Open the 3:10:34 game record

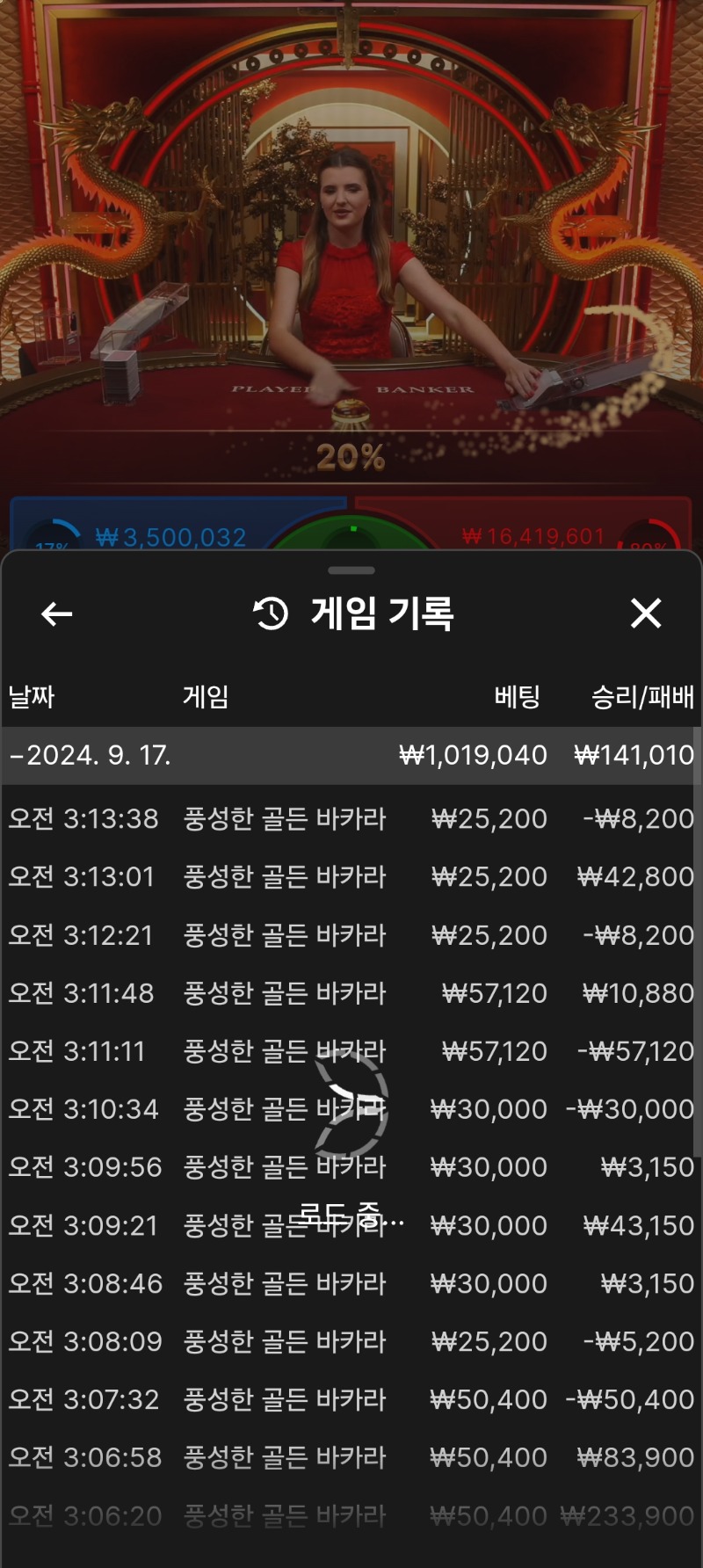click(x=351, y=1108)
